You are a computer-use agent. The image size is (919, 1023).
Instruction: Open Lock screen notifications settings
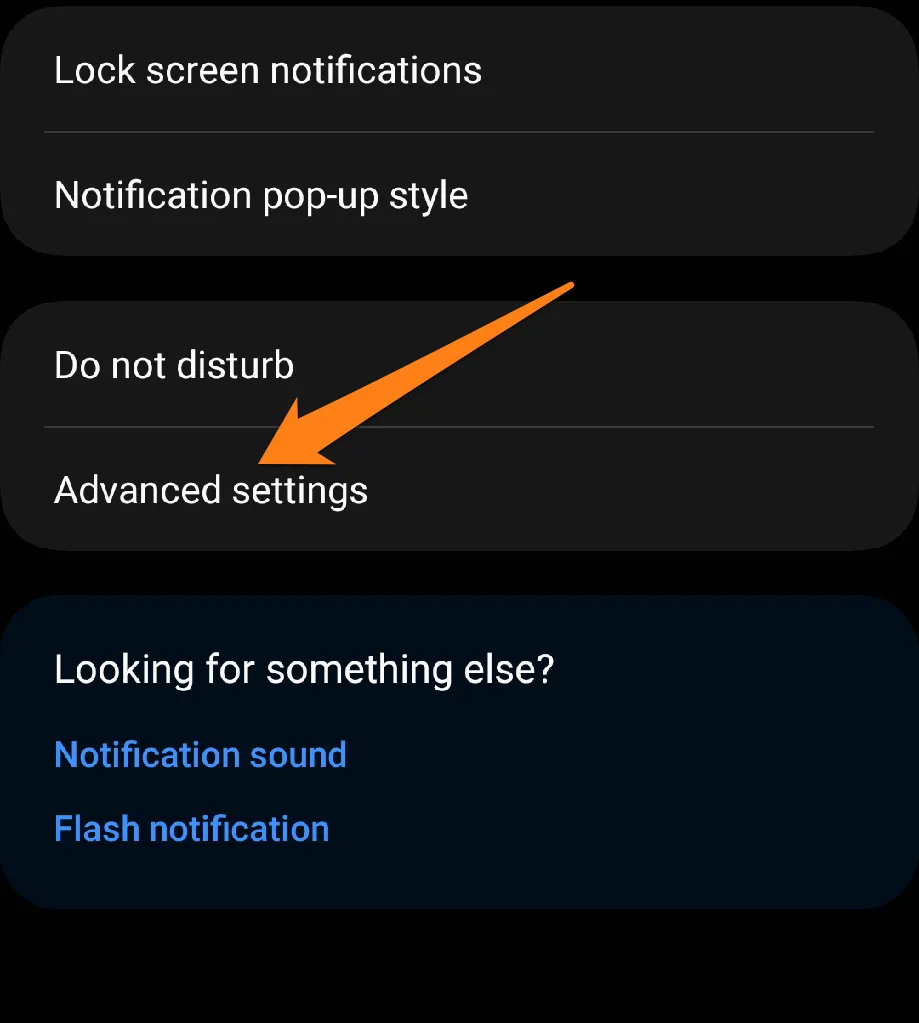point(268,71)
